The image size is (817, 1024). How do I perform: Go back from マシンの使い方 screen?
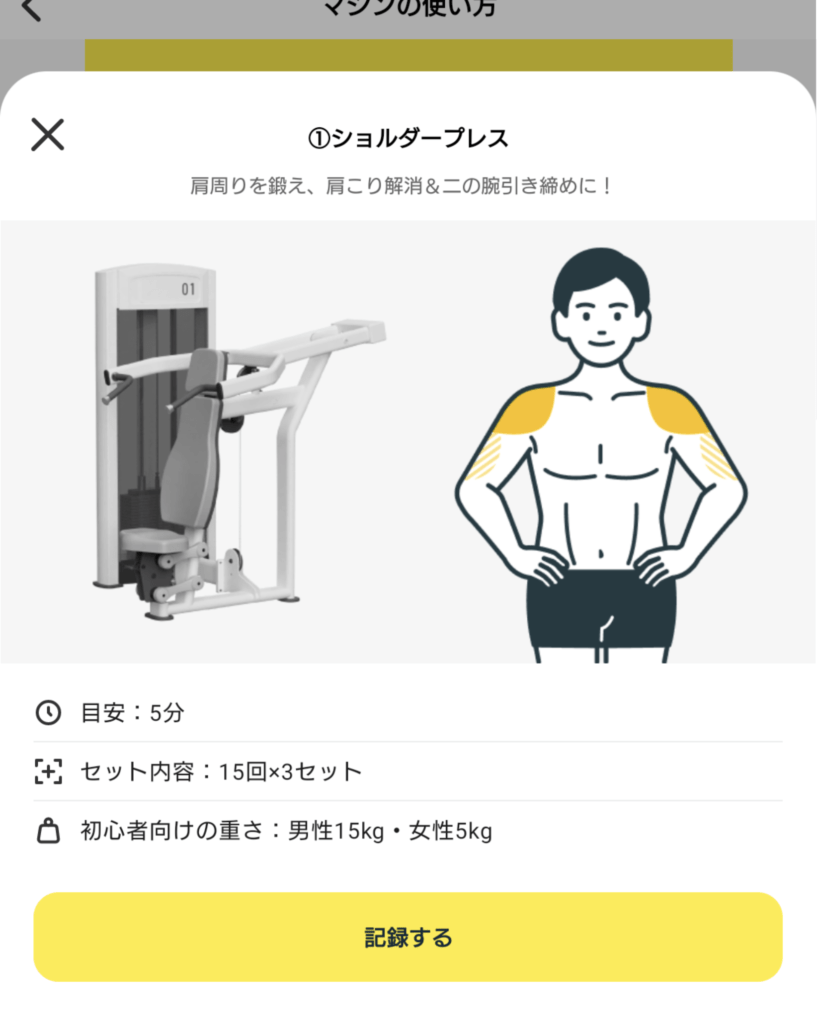[32, 10]
